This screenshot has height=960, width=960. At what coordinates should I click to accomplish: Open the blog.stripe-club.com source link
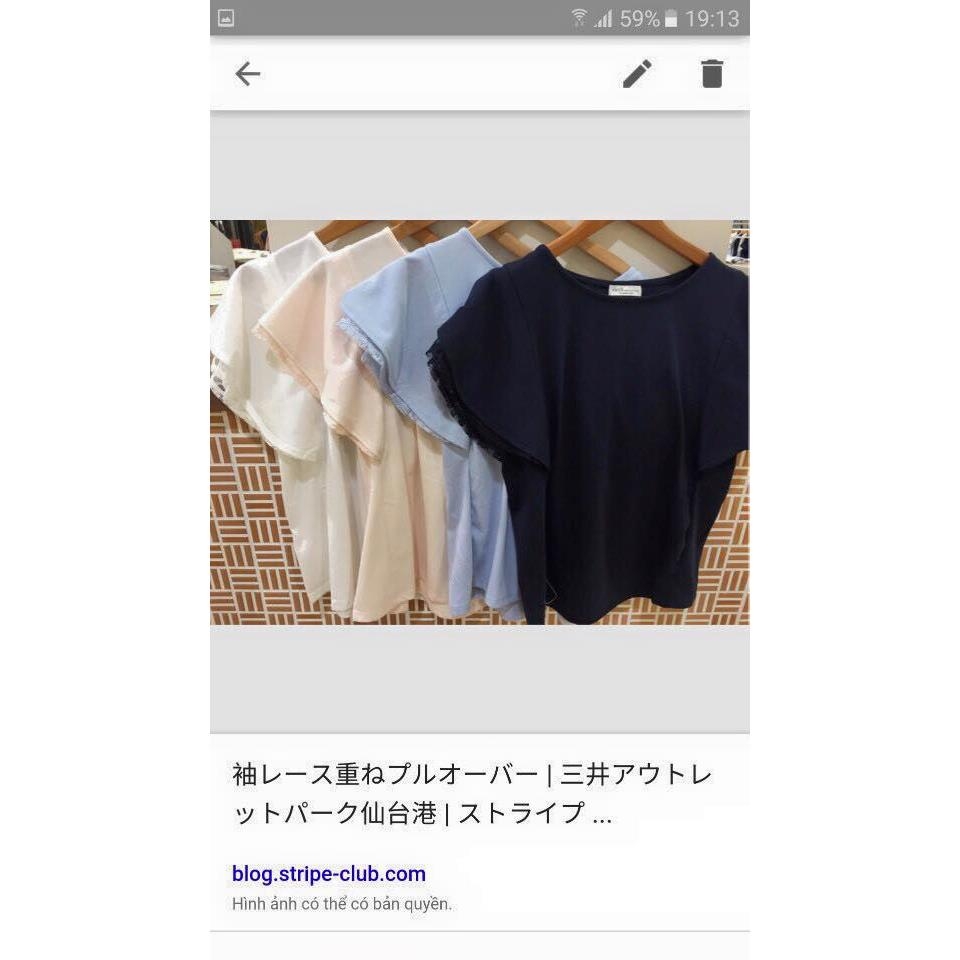(x=329, y=874)
